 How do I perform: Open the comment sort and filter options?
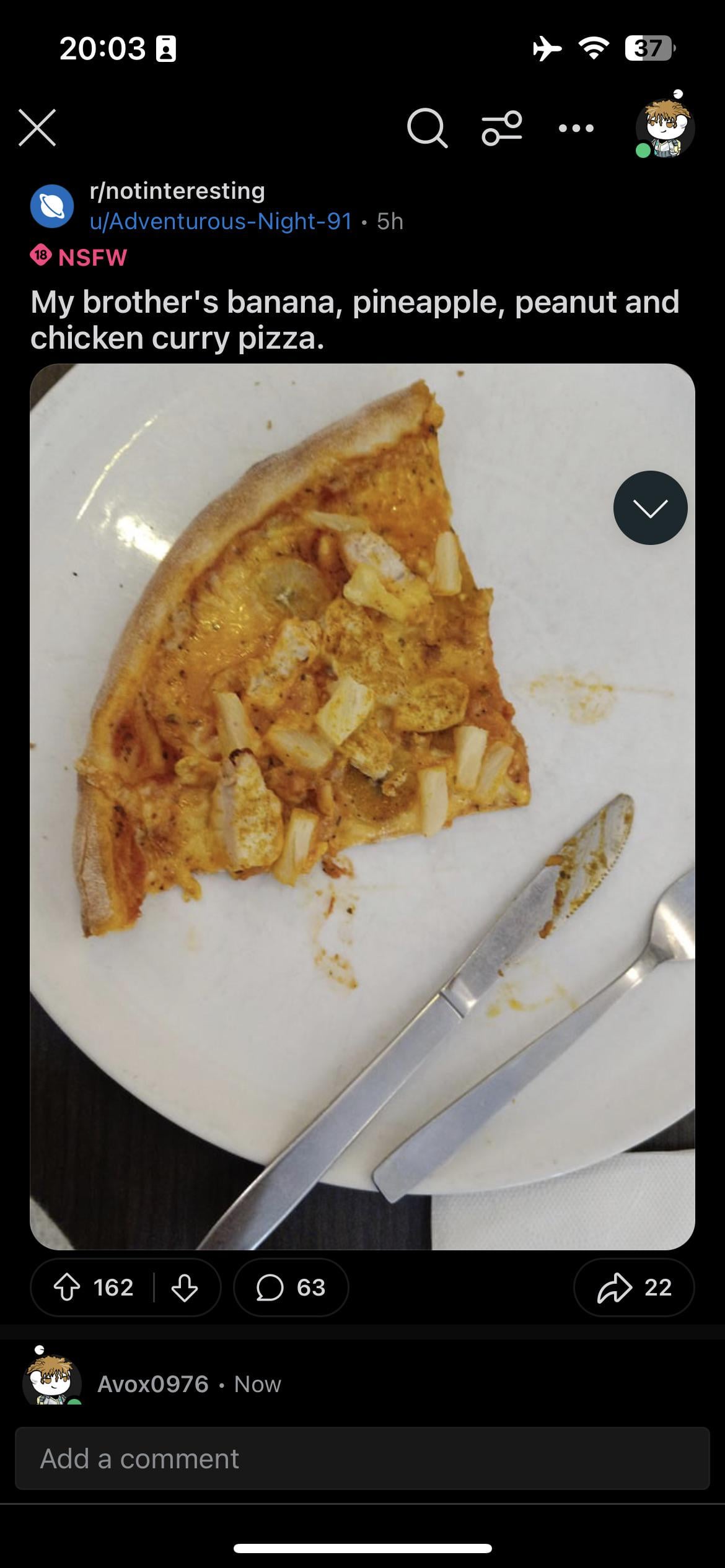point(502,128)
